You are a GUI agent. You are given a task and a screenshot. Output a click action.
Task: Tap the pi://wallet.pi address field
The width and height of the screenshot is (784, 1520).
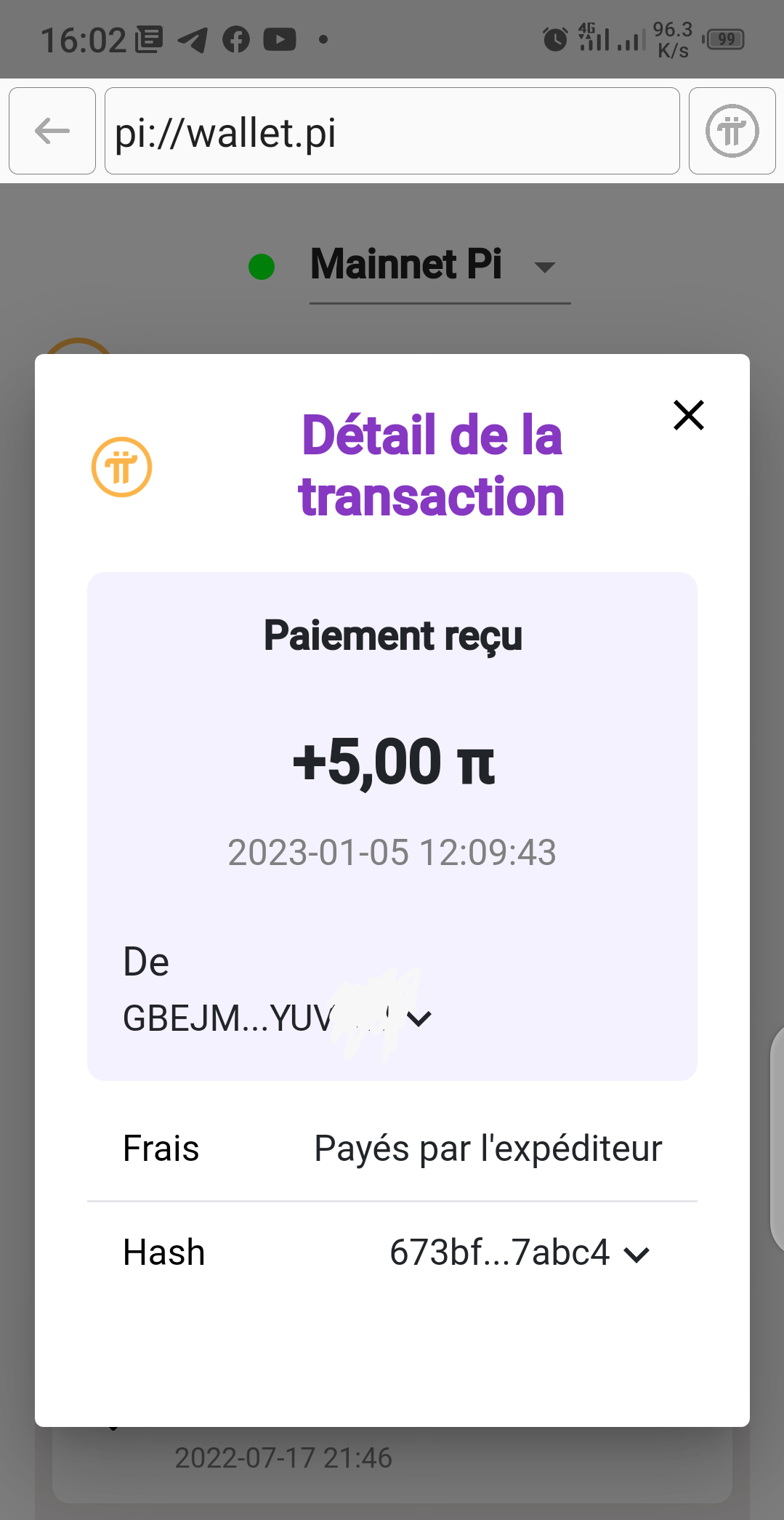click(392, 132)
